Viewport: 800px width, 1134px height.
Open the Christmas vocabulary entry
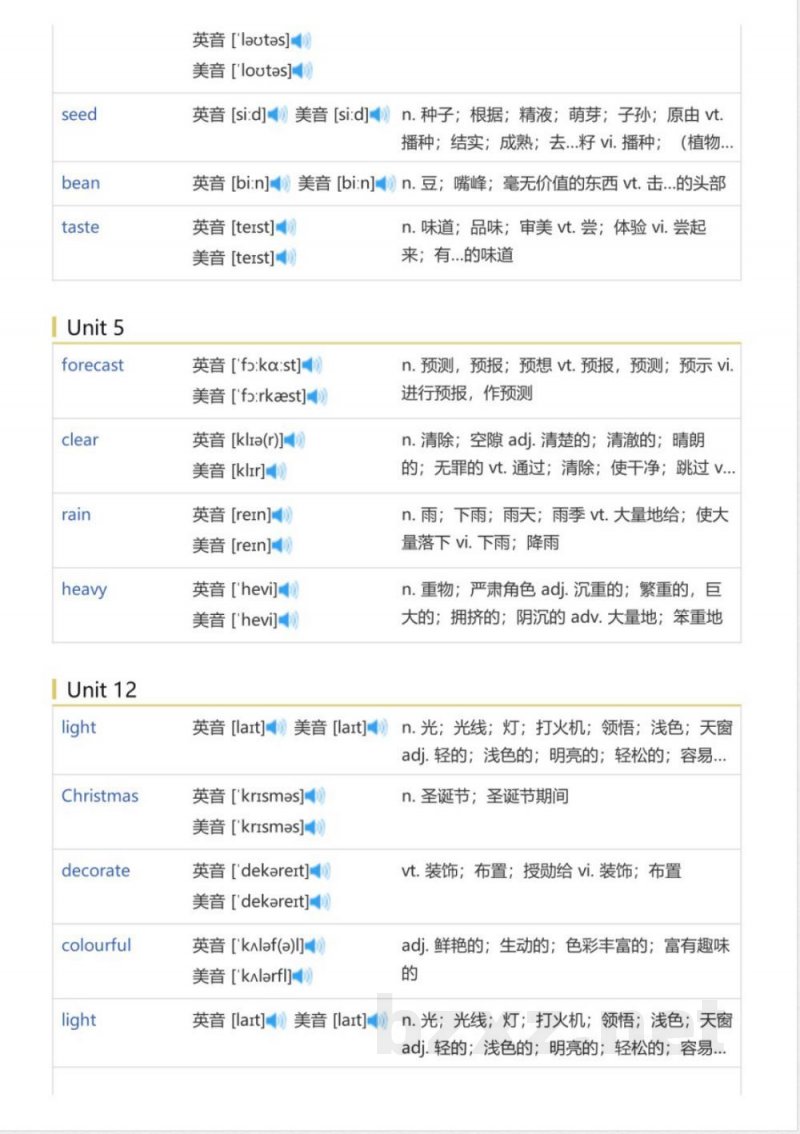99,796
